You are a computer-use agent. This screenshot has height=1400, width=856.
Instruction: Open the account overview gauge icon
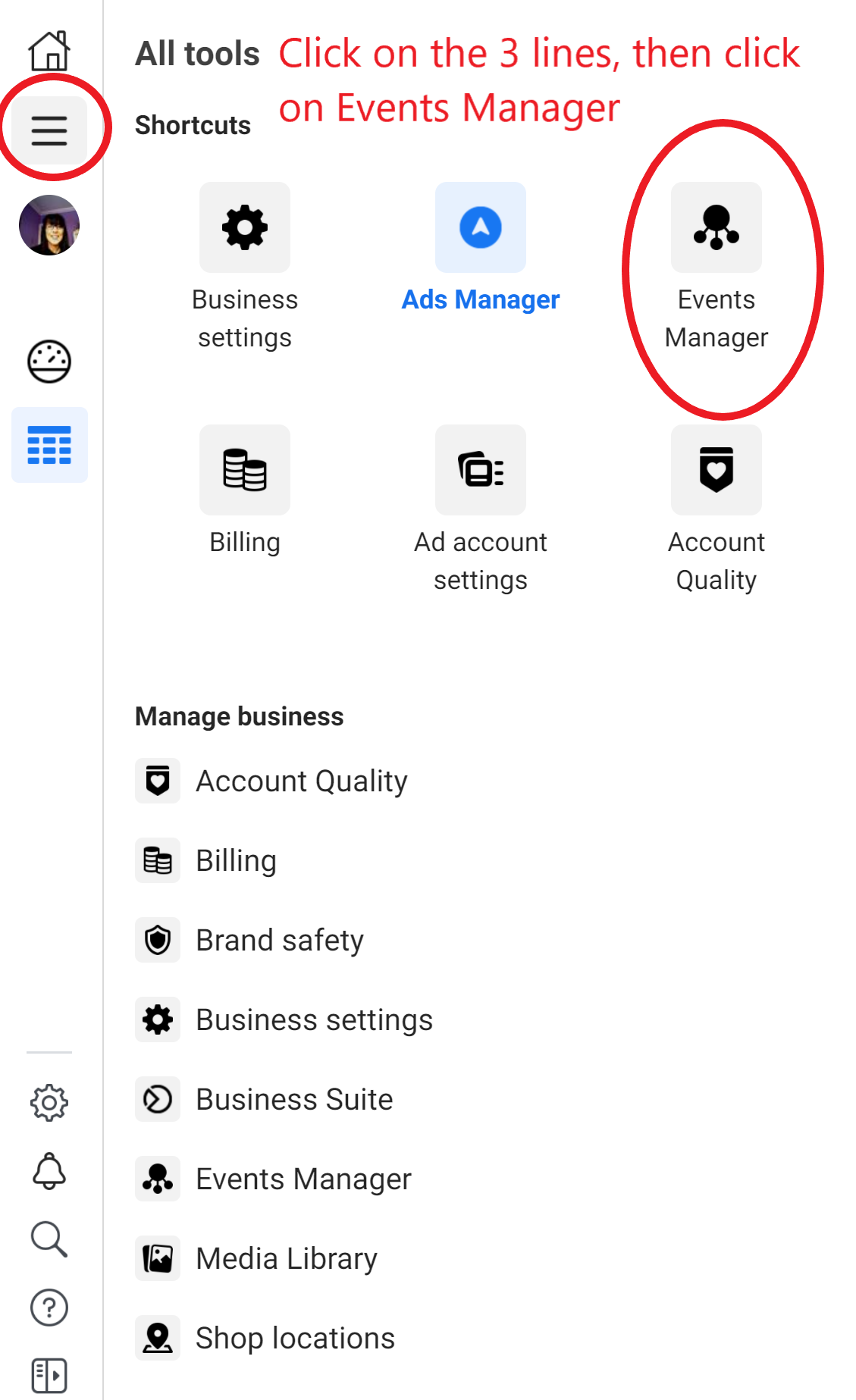tap(49, 361)
